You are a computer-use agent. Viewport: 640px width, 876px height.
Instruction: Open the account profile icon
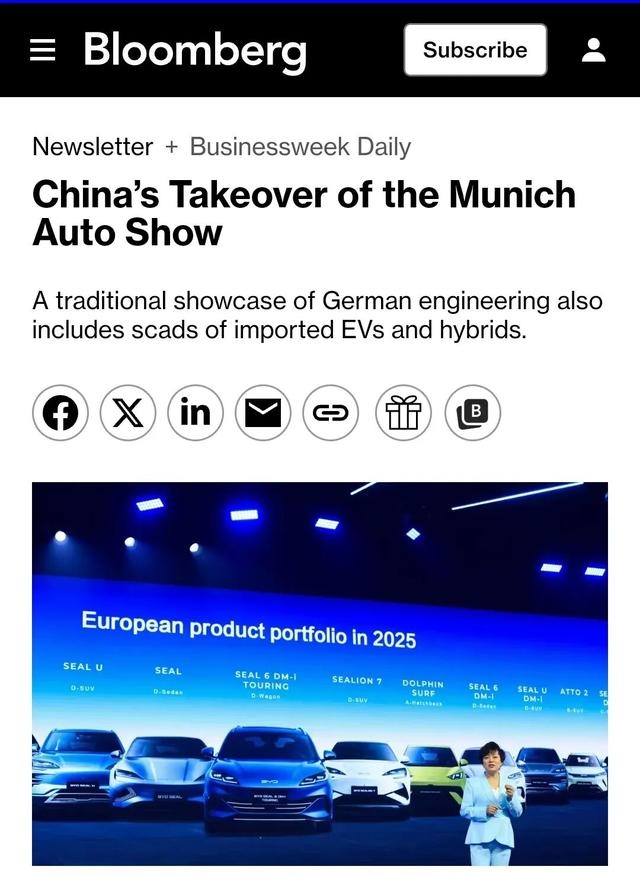[594, 50]
